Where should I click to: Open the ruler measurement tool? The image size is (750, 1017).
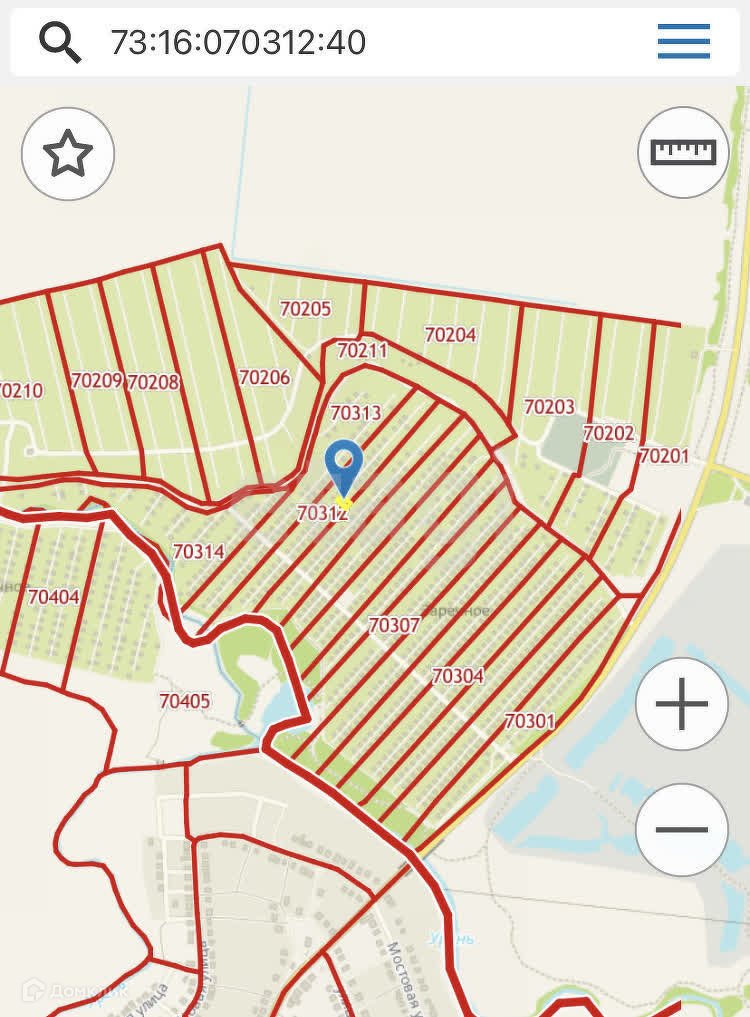point(683,152)
